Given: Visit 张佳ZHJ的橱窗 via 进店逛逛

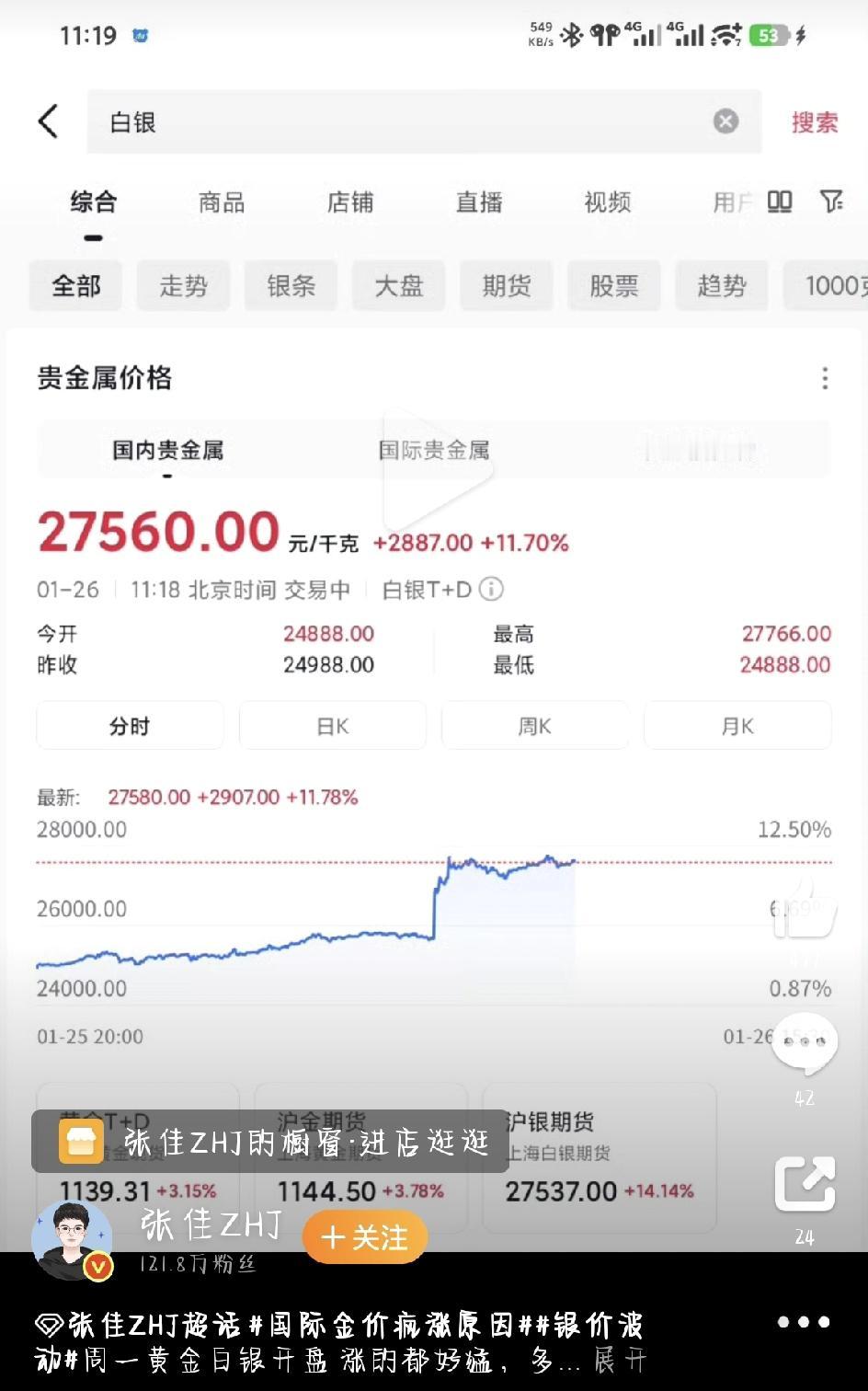Looking at the screenshot, I should [x=271, y=1143].
